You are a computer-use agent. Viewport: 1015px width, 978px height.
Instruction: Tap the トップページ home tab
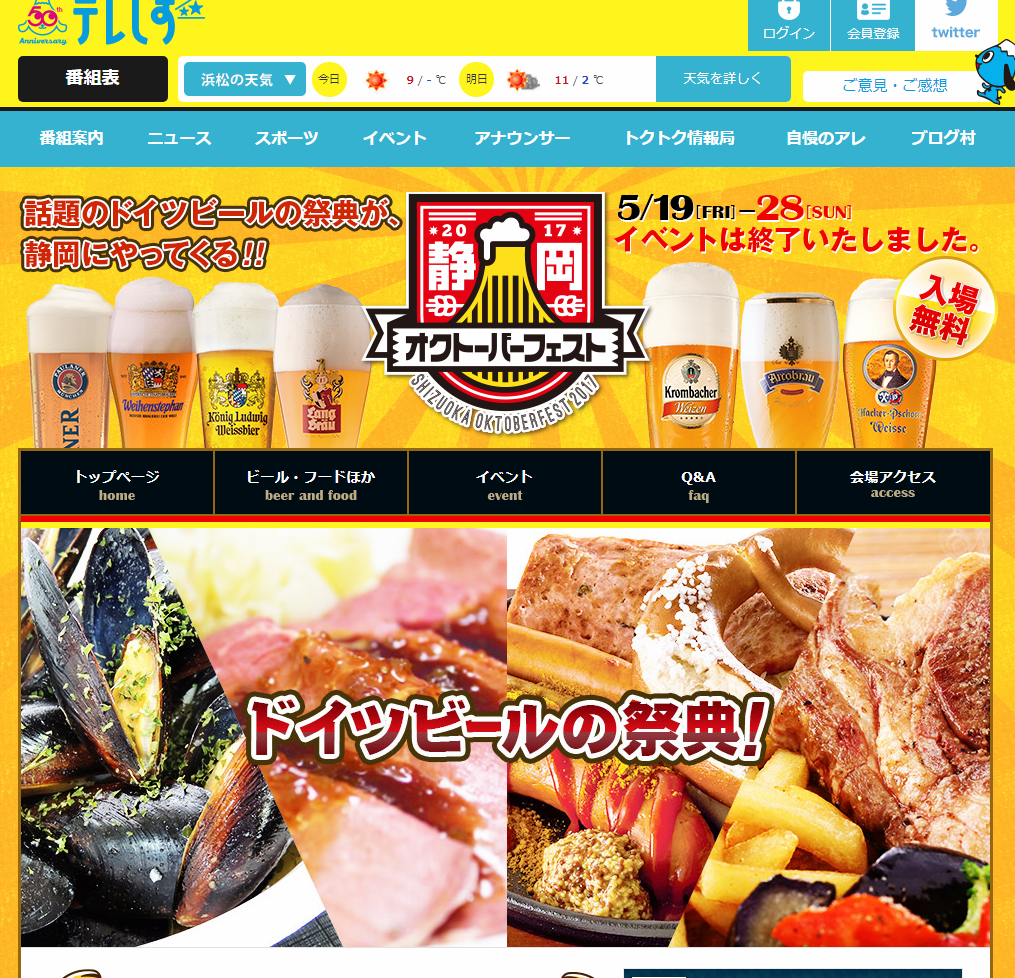pyautogui.click(x=117, y=484)
